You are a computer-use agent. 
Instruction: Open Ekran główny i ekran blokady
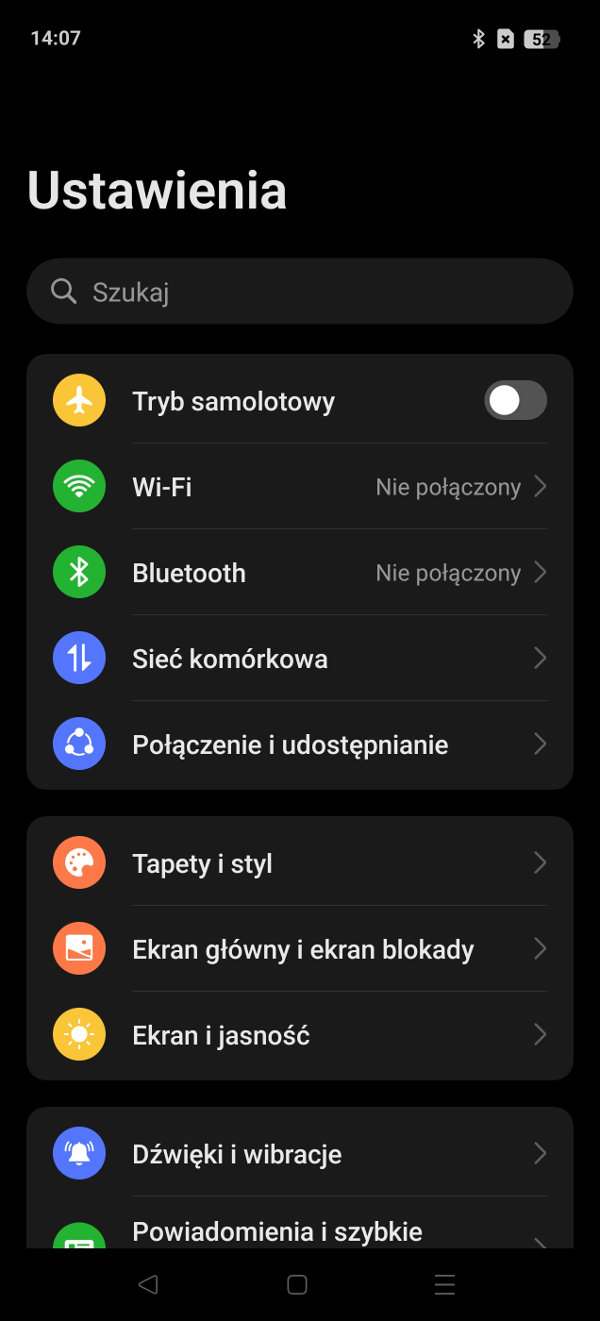click(300, 949)
